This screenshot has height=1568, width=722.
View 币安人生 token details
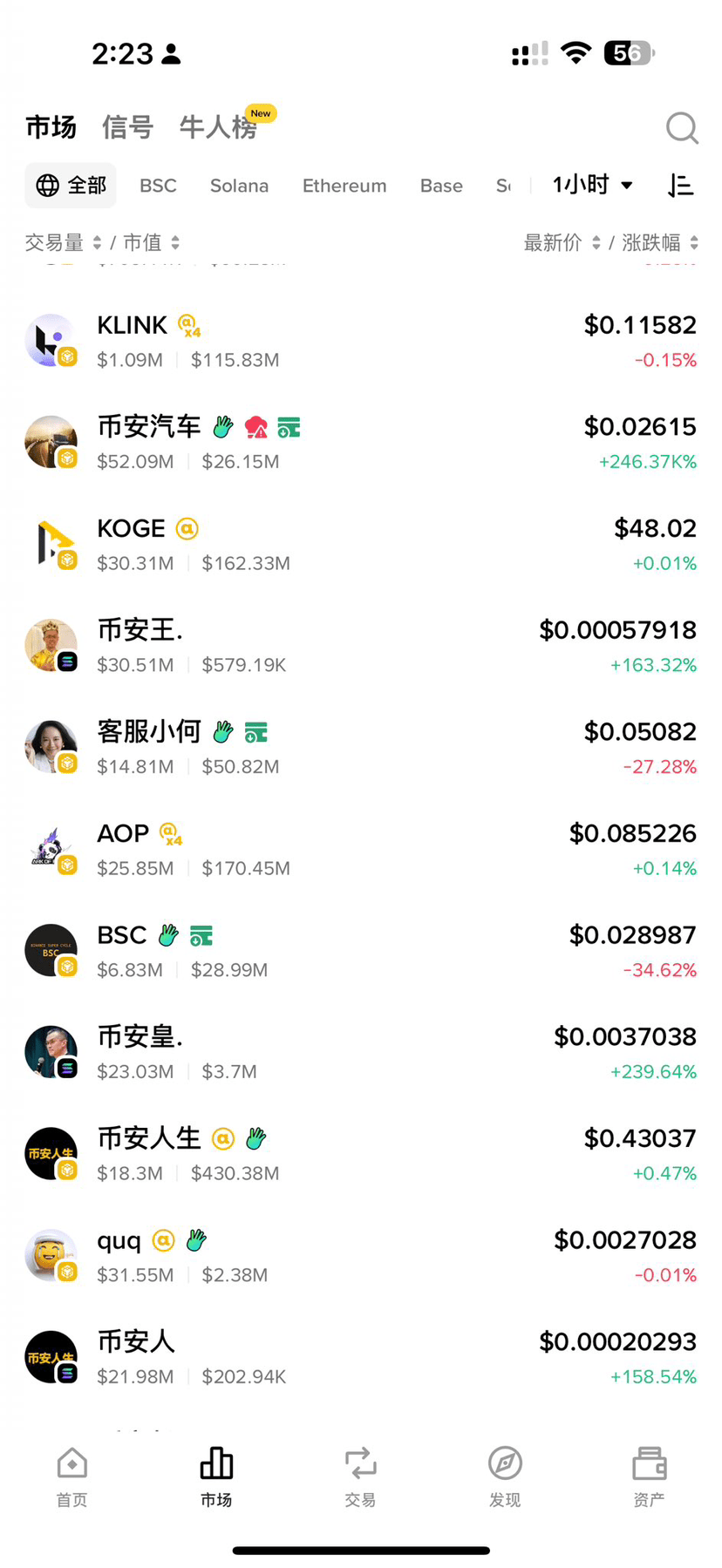(x=361, y=1155)
